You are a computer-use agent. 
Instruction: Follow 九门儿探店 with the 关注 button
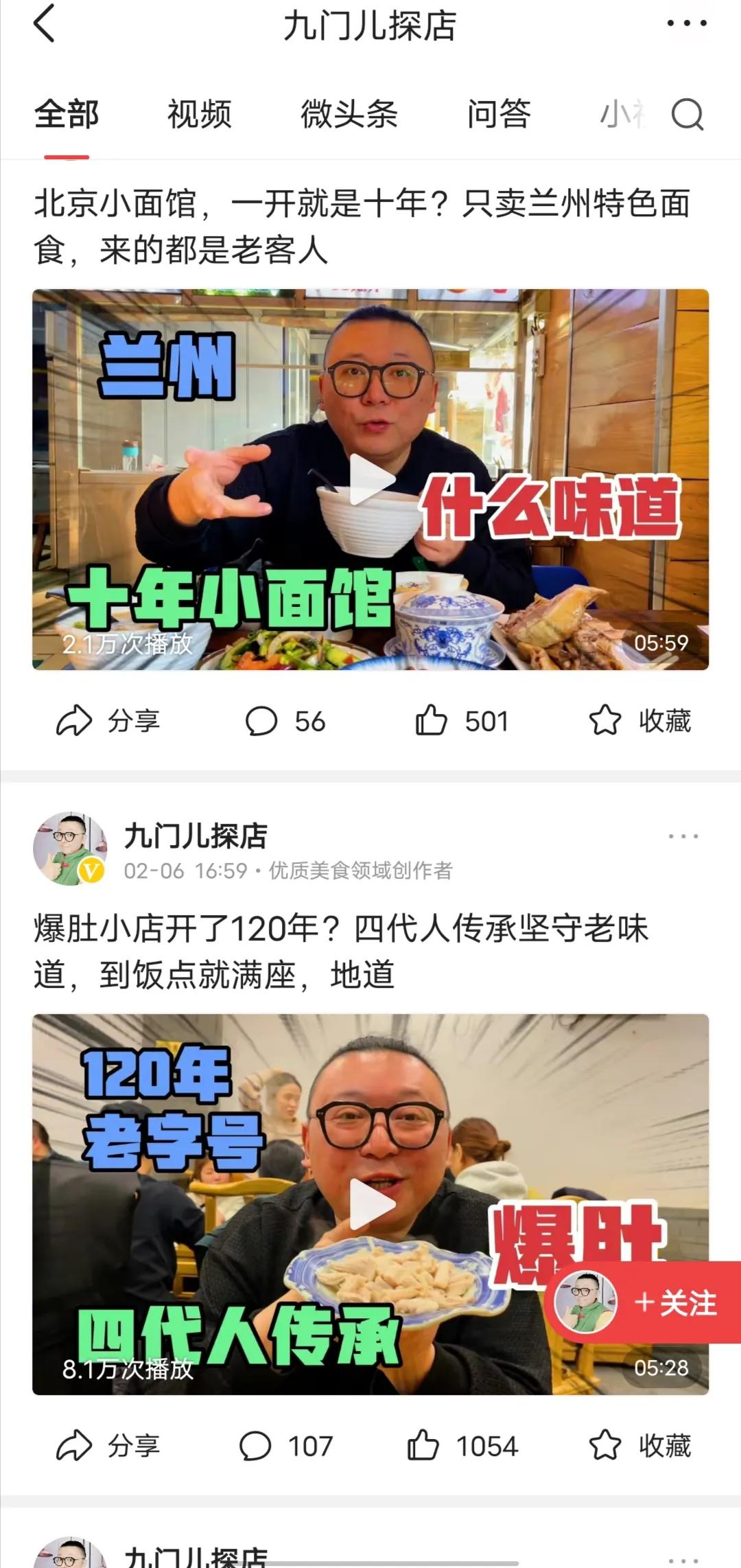click(675, 1302)
